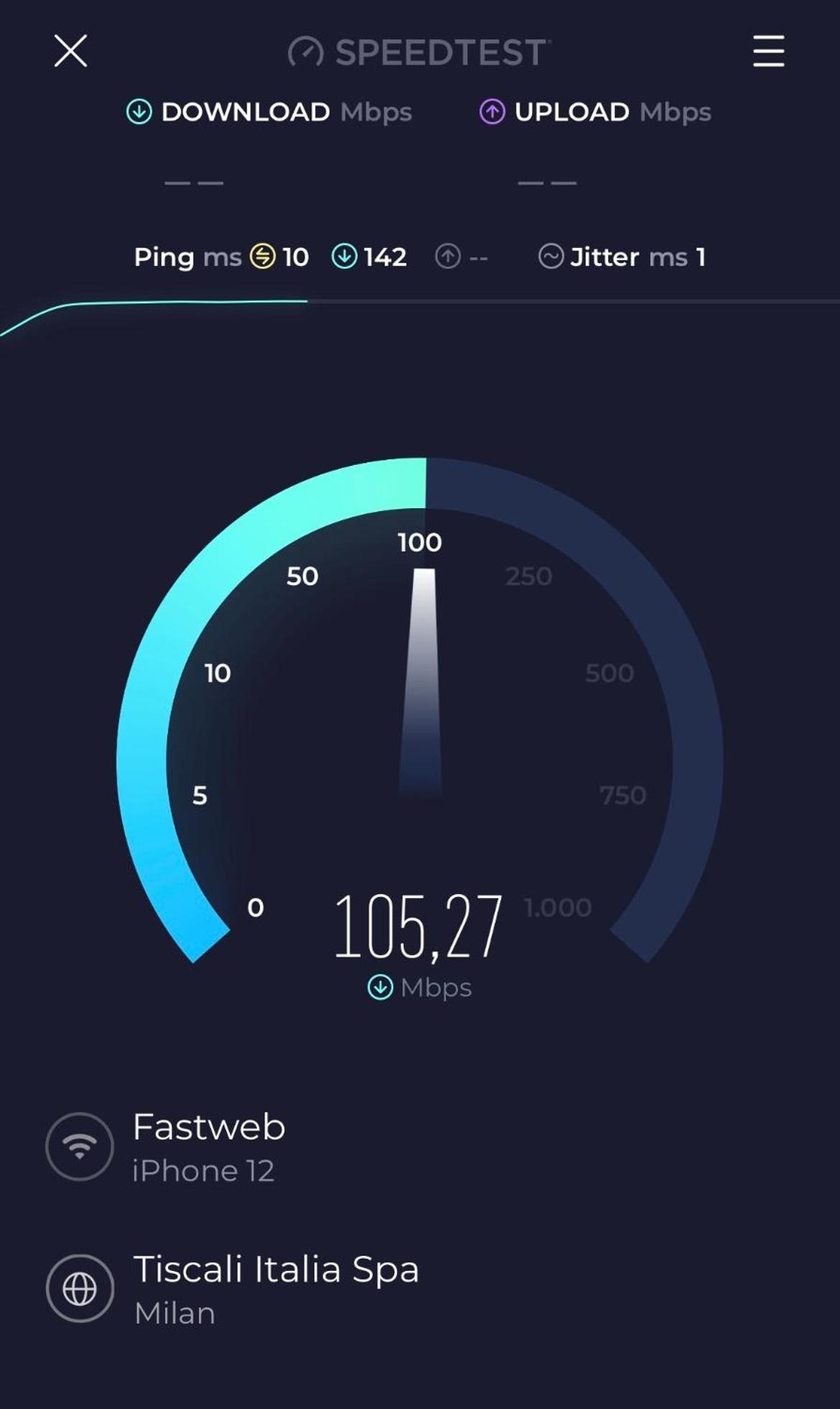Open Tiscali Italia Spa server info
The image size is (840, 1409).
[x=233, y=1288]
